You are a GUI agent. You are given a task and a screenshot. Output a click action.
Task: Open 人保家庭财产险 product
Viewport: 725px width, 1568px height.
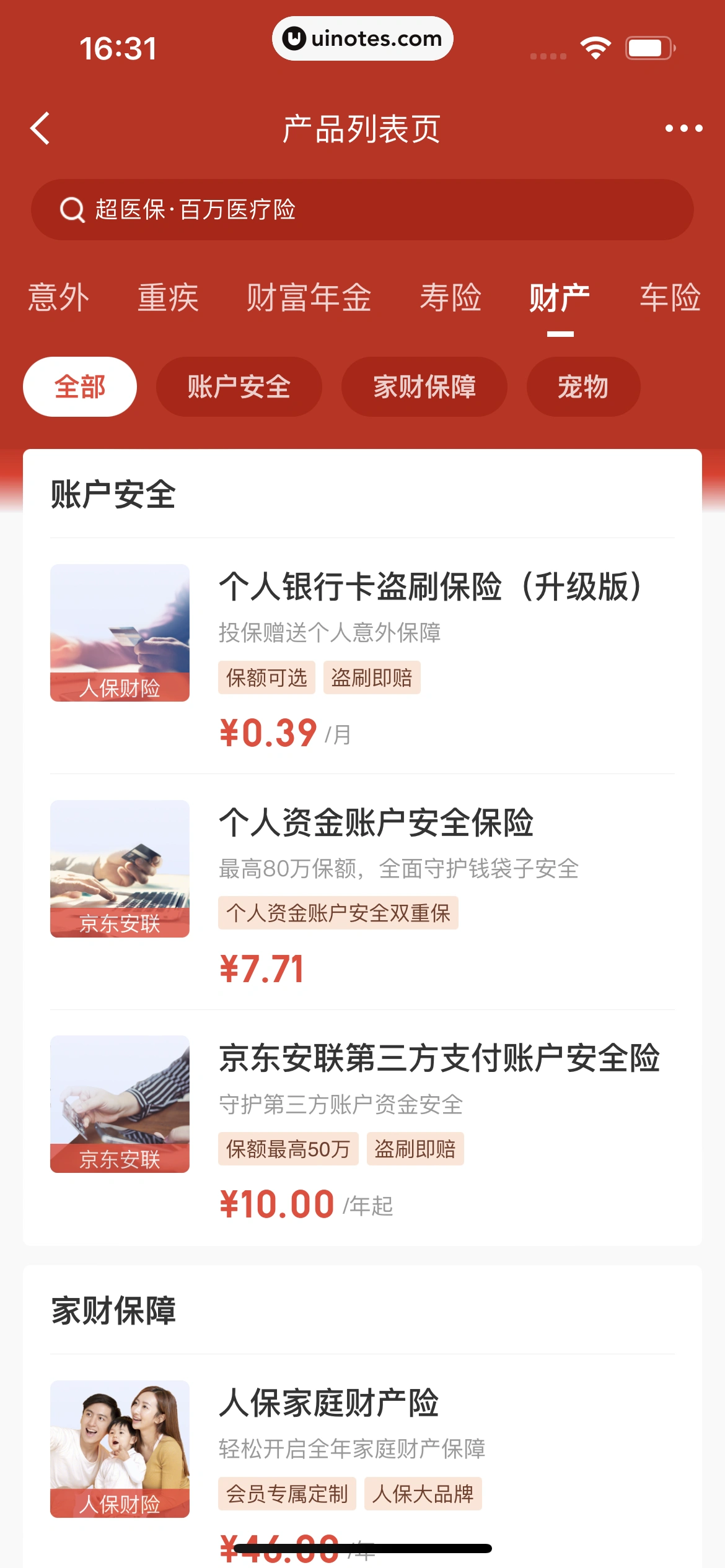[329, 1403]
